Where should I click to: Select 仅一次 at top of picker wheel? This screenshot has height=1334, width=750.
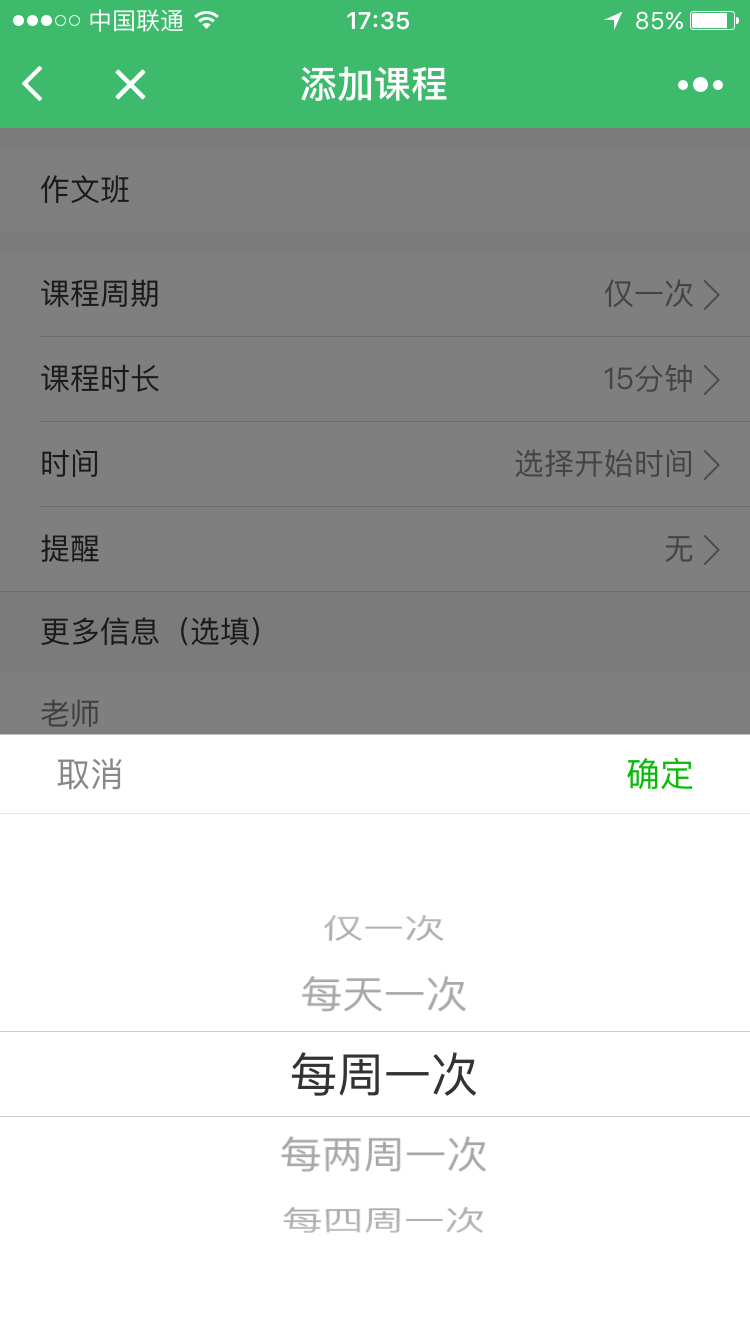coord(384,927)
